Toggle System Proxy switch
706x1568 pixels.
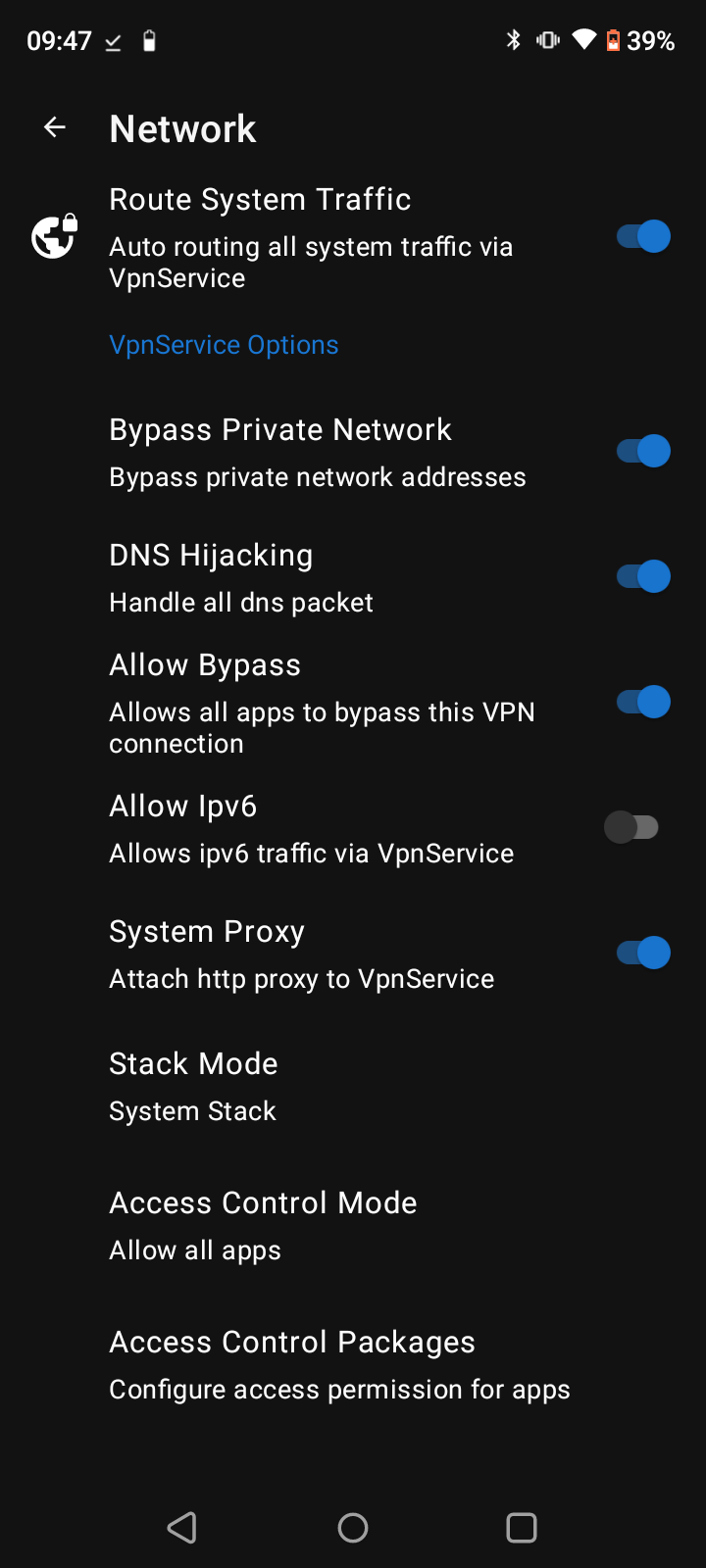tap(643, 953)
